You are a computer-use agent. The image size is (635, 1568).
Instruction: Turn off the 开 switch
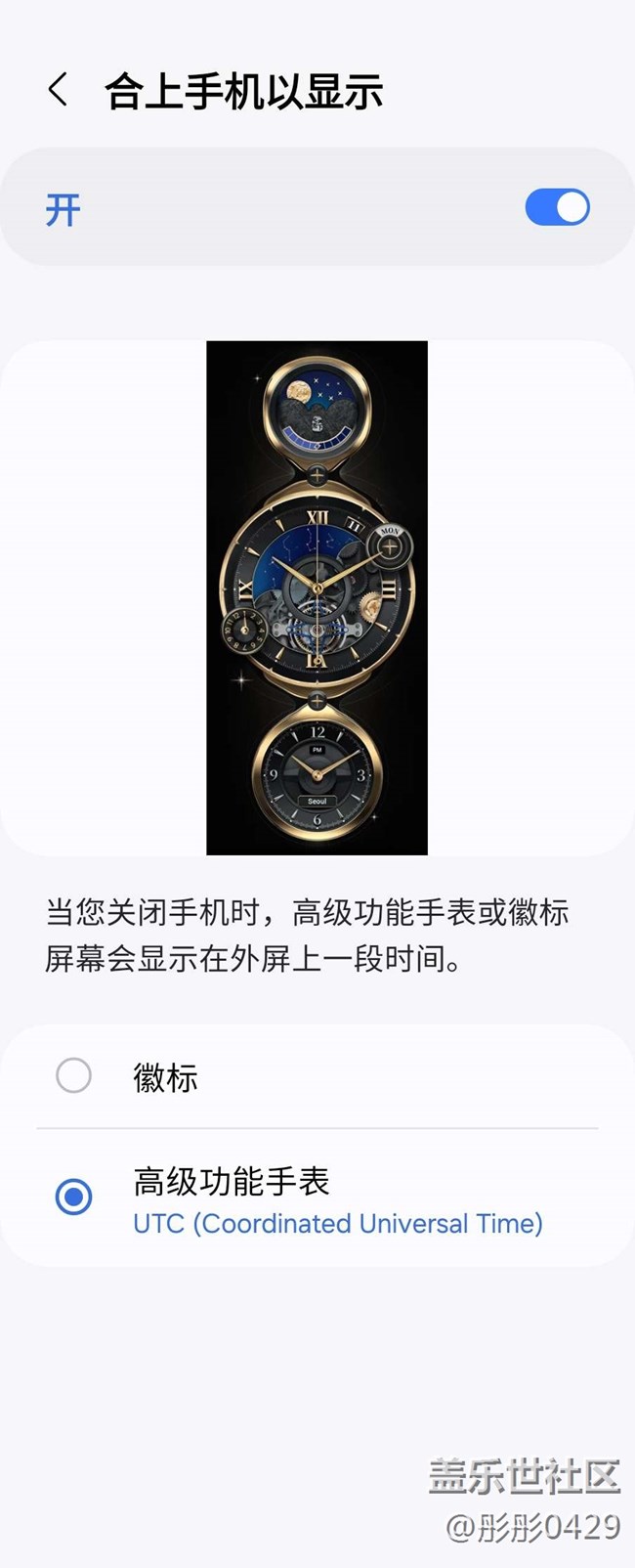[x=557, y=207]
